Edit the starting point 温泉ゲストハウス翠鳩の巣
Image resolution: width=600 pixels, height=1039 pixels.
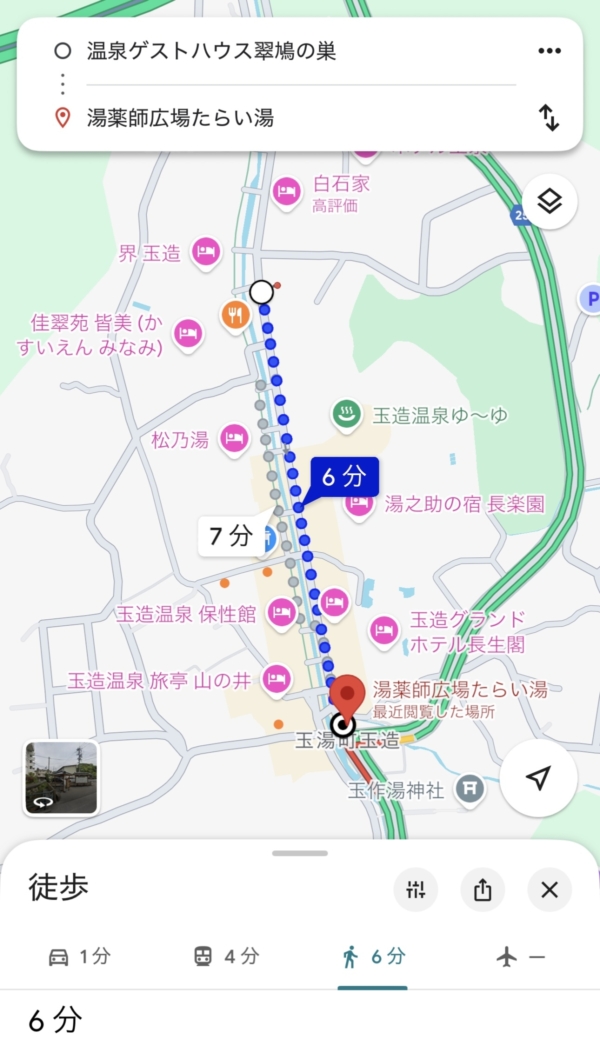click(210, 52)
